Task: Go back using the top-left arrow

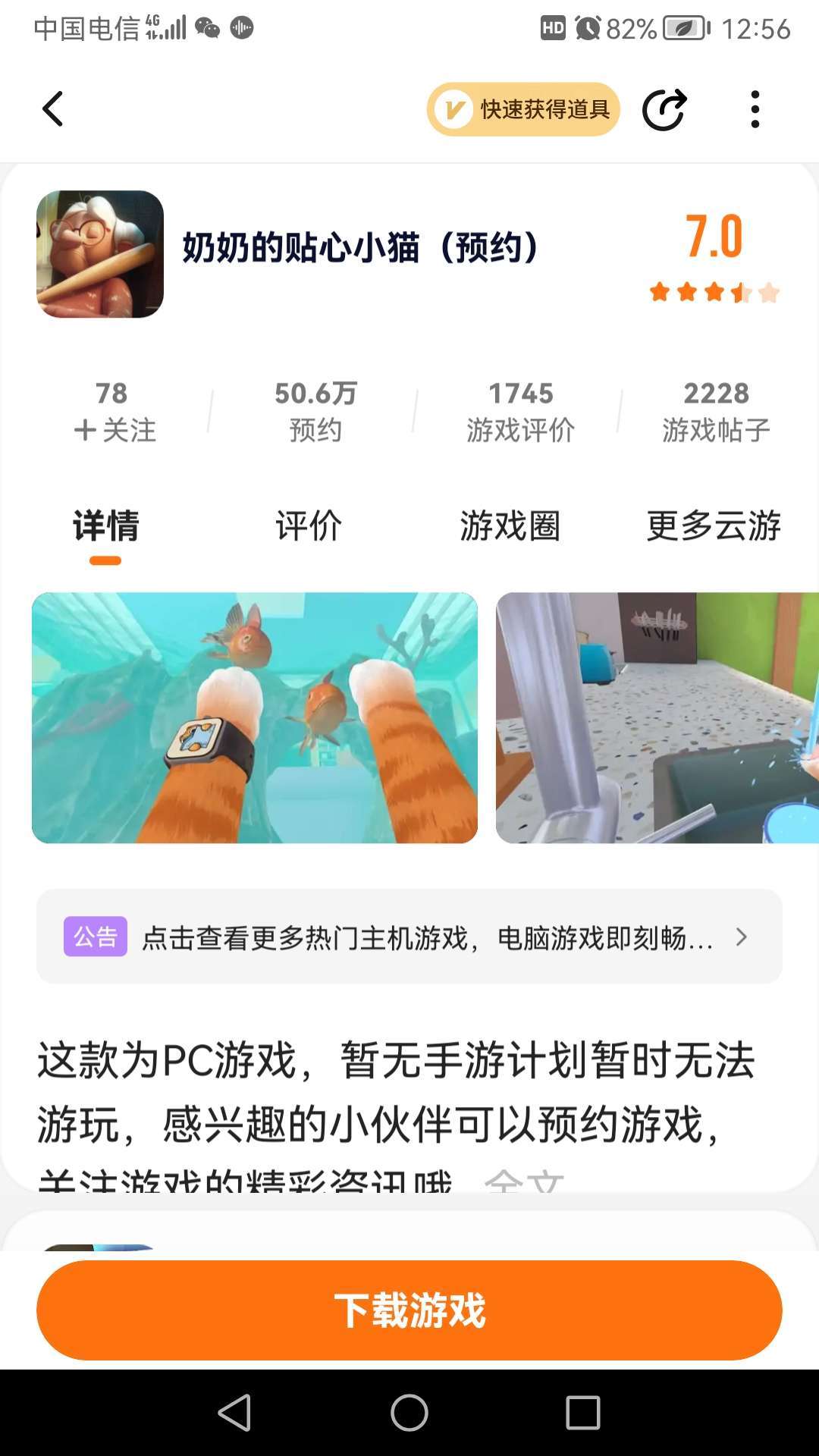Action: [52, 109]
